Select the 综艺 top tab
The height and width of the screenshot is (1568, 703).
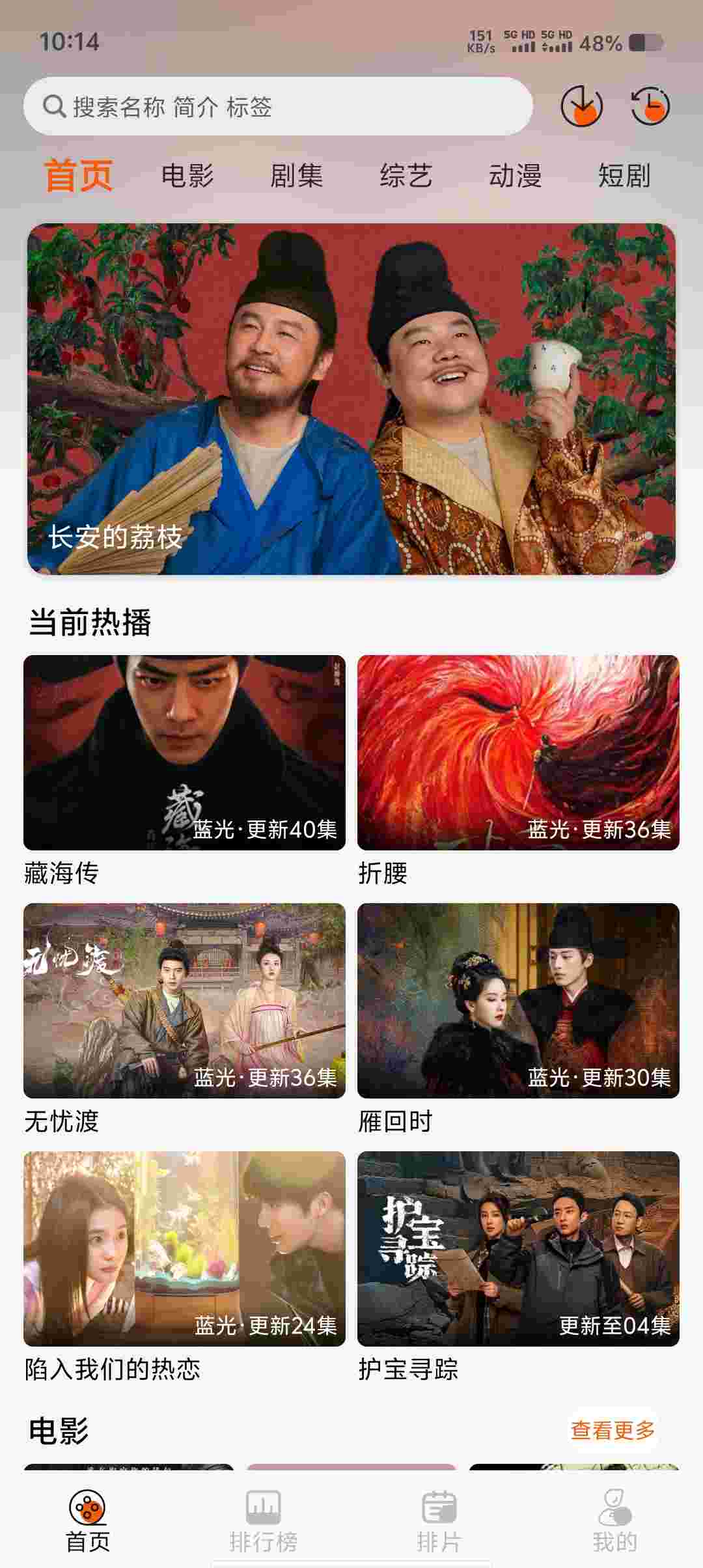406,176
